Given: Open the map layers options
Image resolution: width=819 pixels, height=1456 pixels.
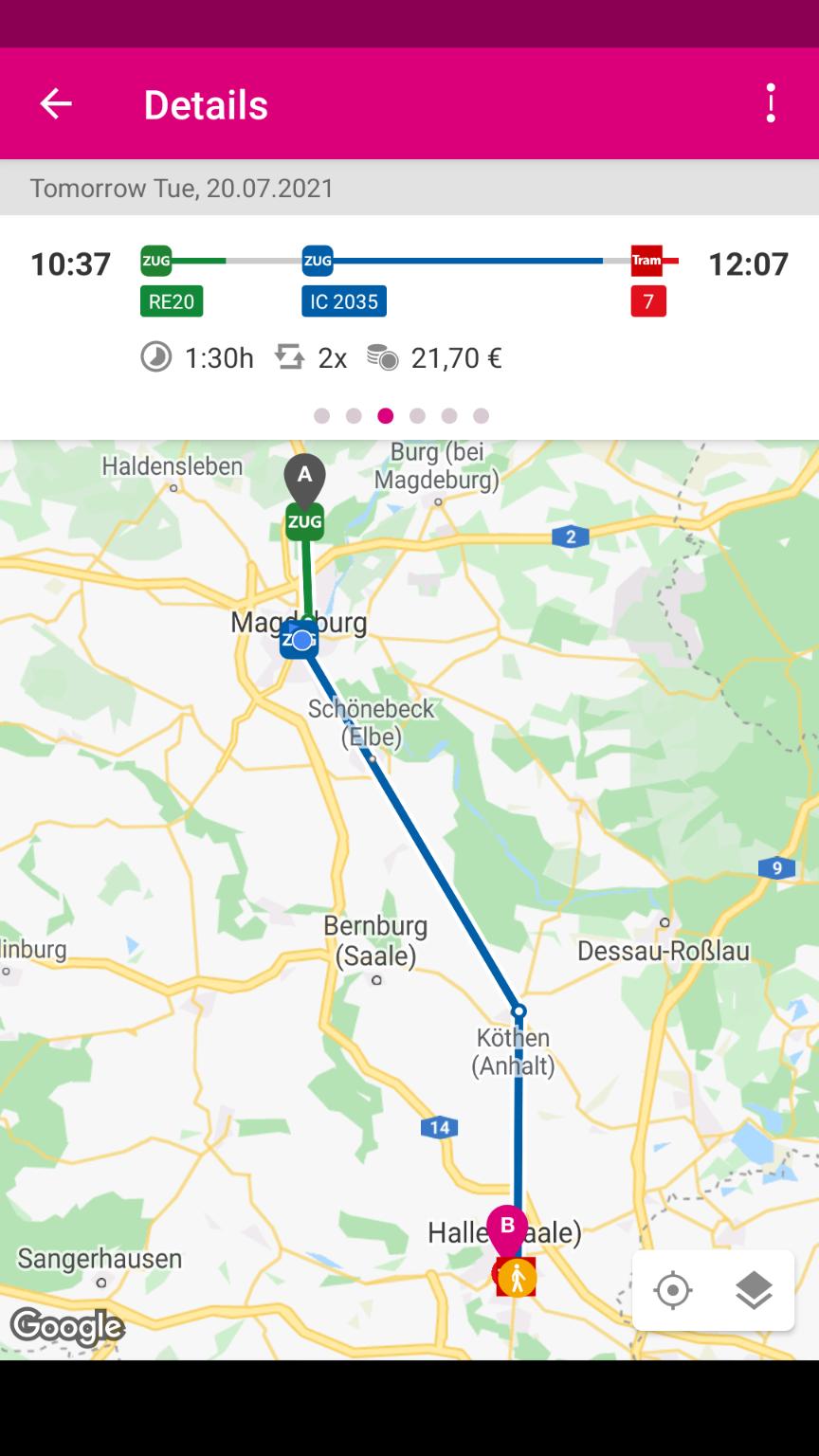Looking at the screenshot, I should click(x=755, y=1290).
